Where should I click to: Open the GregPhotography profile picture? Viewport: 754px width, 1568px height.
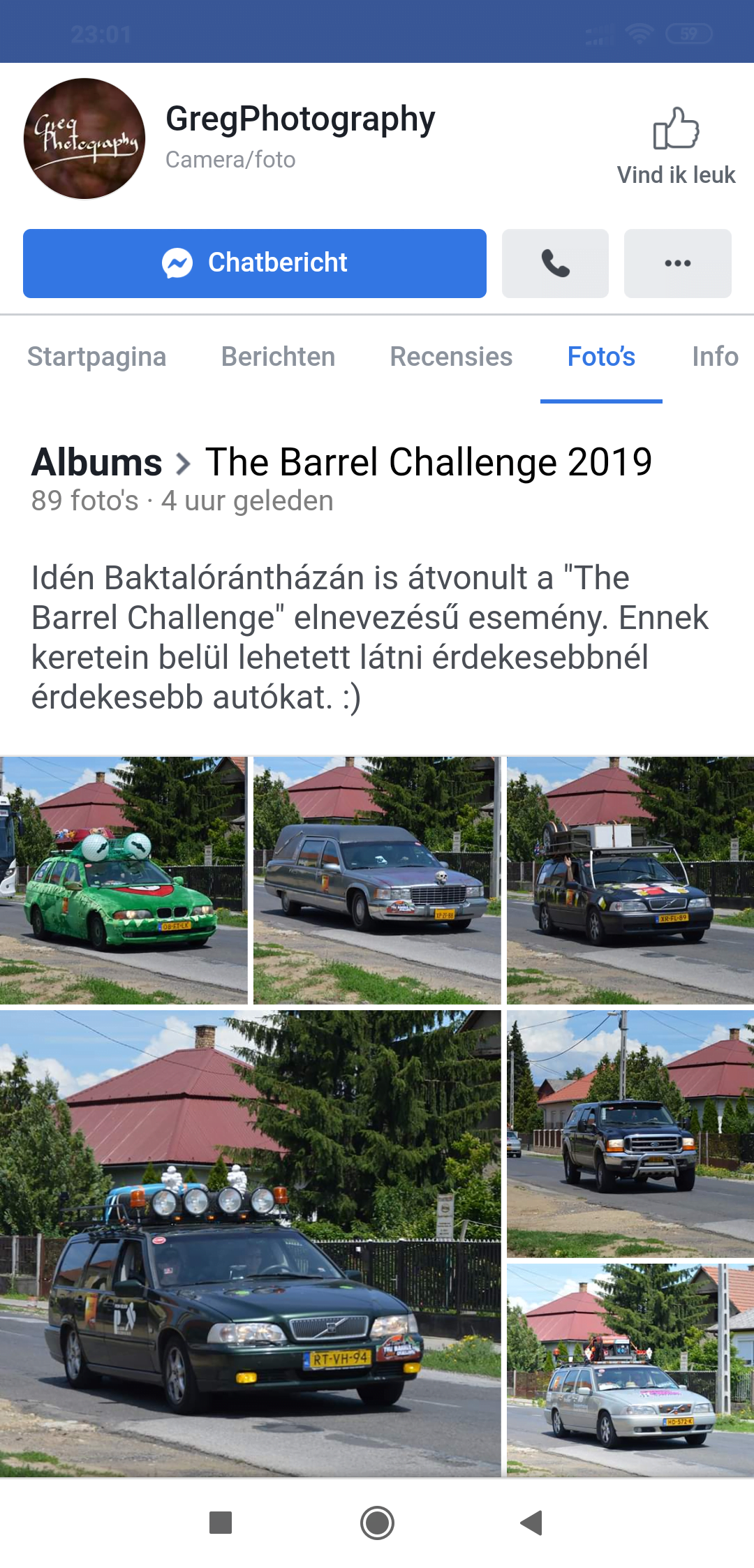[84, 139]
